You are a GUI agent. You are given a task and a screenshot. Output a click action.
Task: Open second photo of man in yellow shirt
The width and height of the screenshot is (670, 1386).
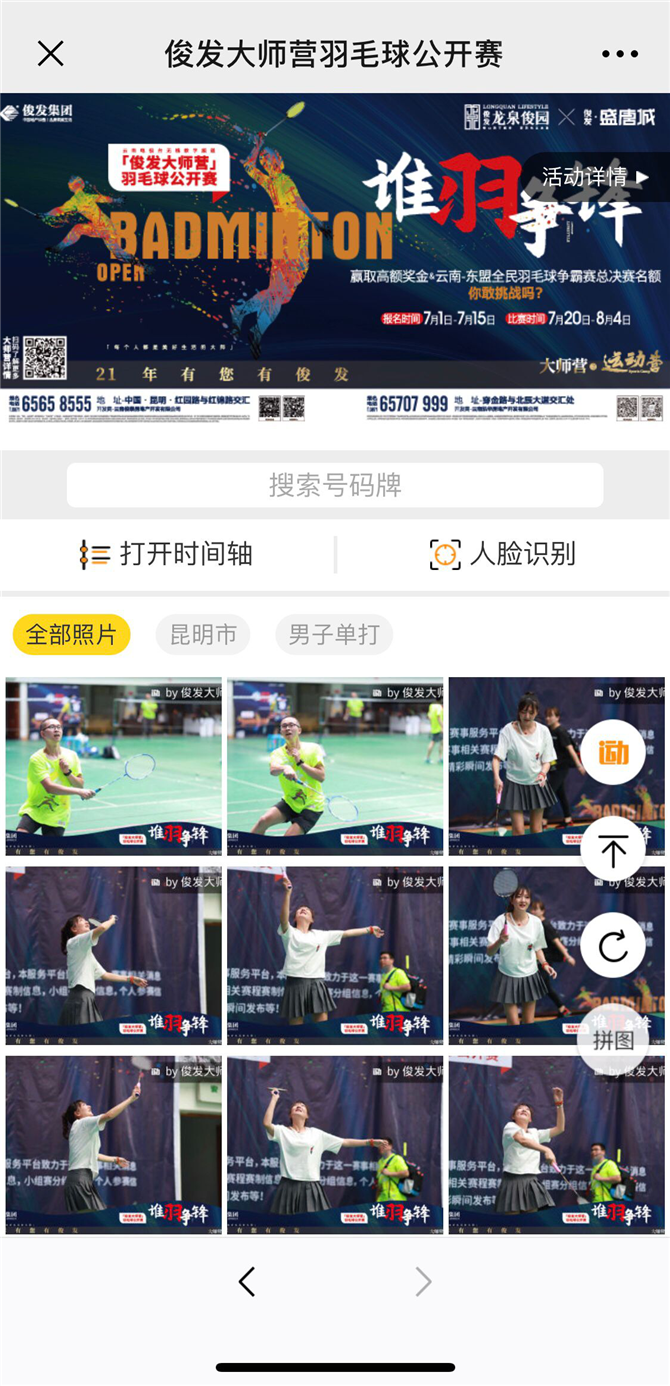[335, 766]
